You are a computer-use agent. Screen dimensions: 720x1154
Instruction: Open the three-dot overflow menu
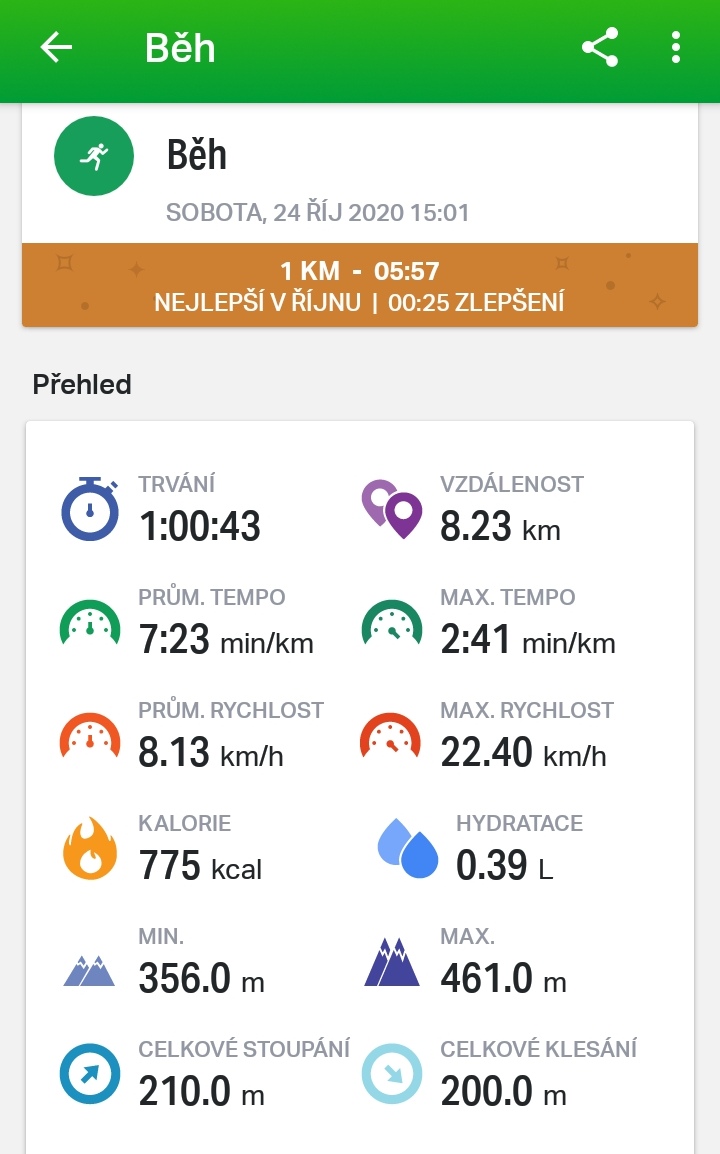676,48
